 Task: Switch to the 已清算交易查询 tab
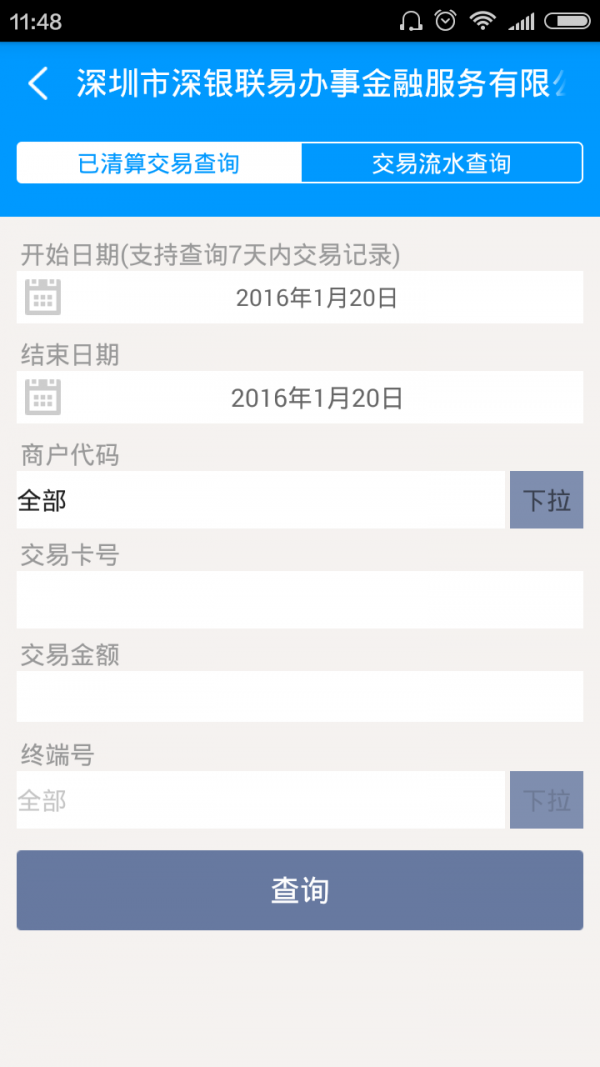[159, 163]
